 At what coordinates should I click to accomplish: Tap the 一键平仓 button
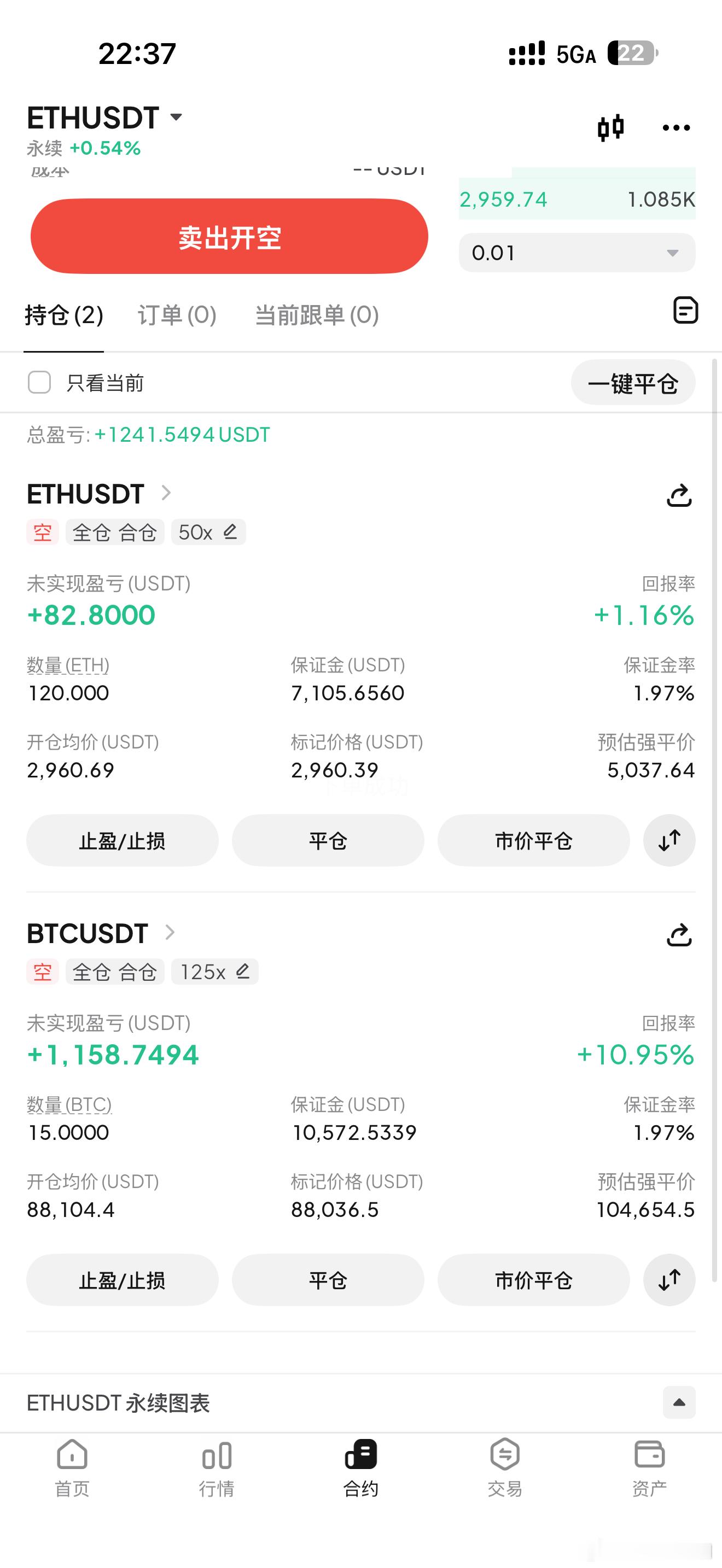[633, 382]
